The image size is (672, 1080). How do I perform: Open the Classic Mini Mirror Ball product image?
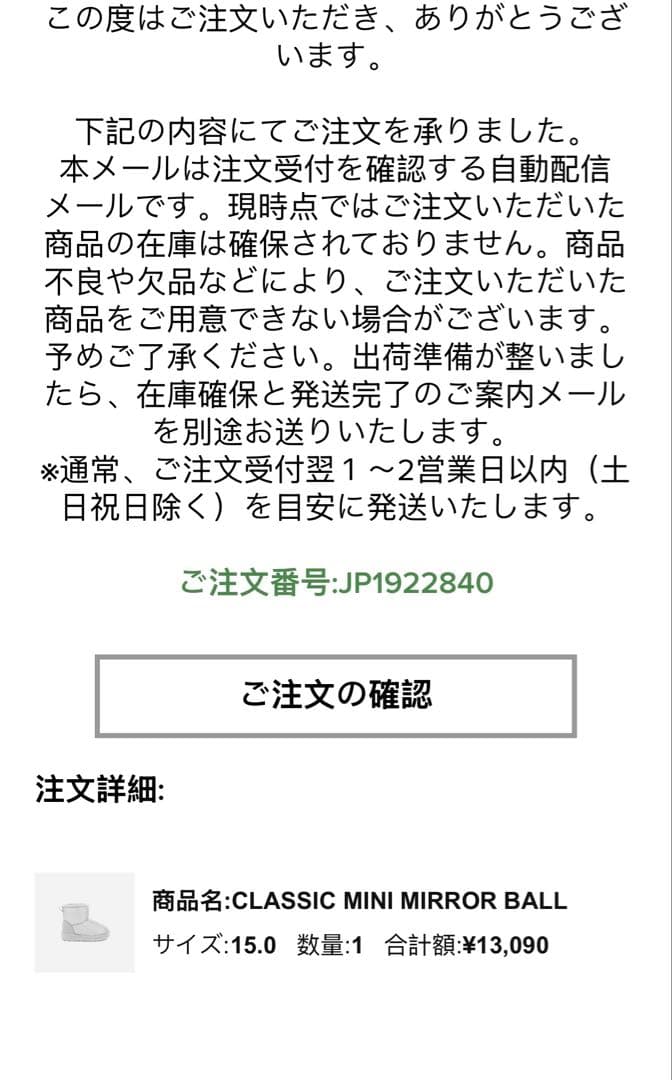[84, 922]
